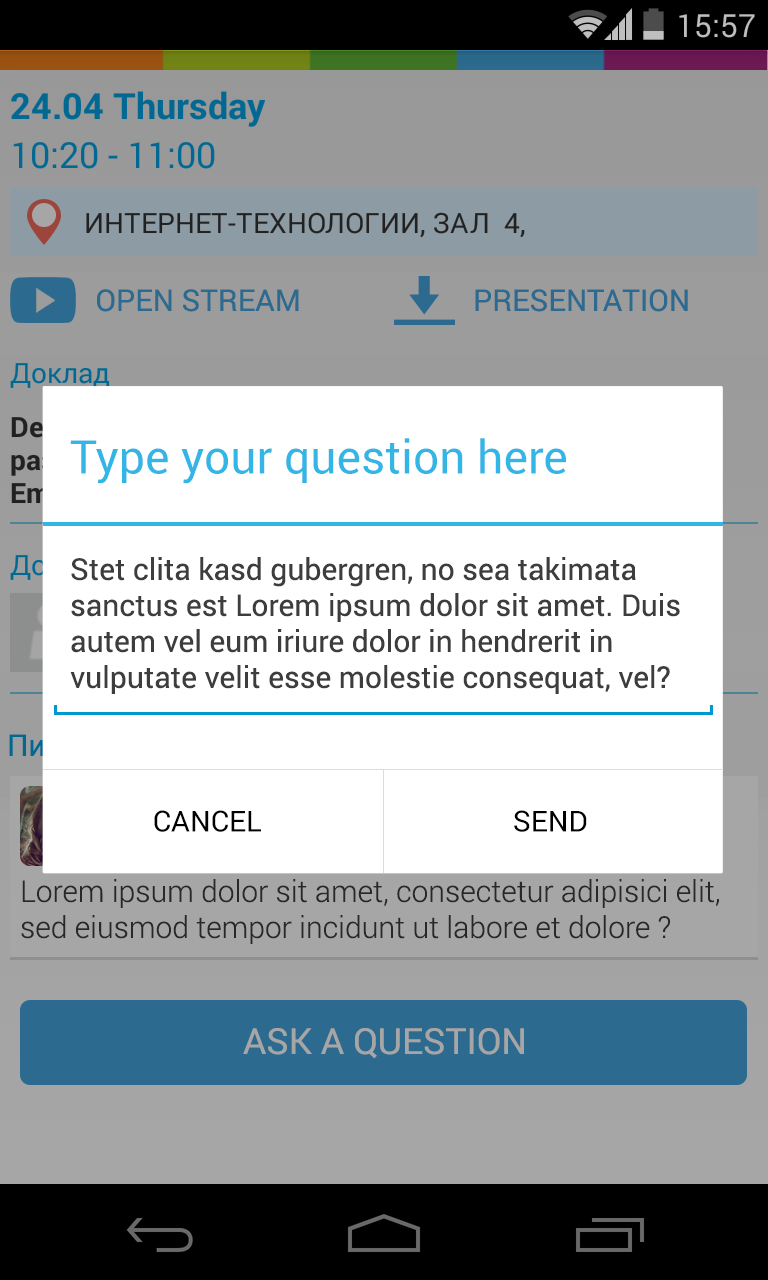Send the typed question
The image size is (768, 1280).
[x=551, y=821]
